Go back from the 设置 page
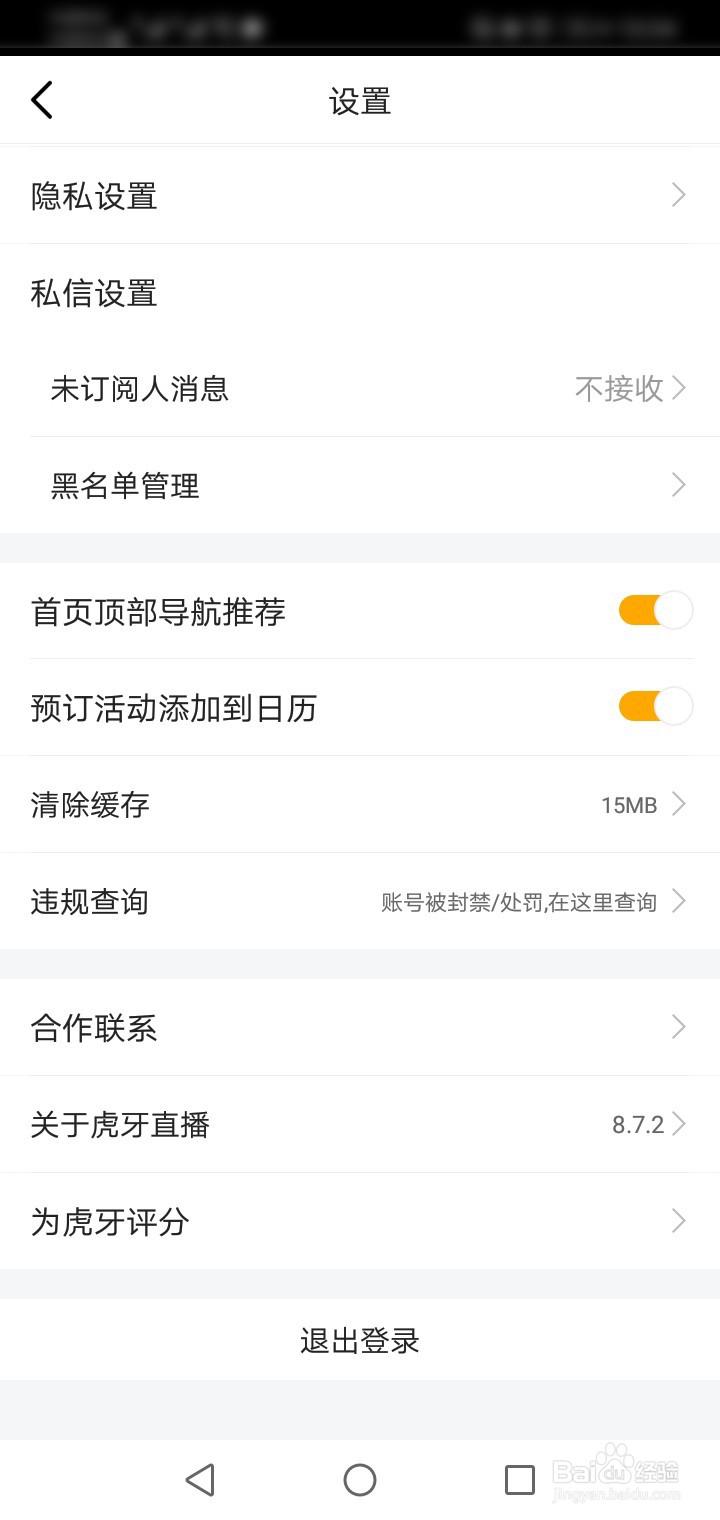This screenshot has height=1520, width=720. click(x=42, y=101)
